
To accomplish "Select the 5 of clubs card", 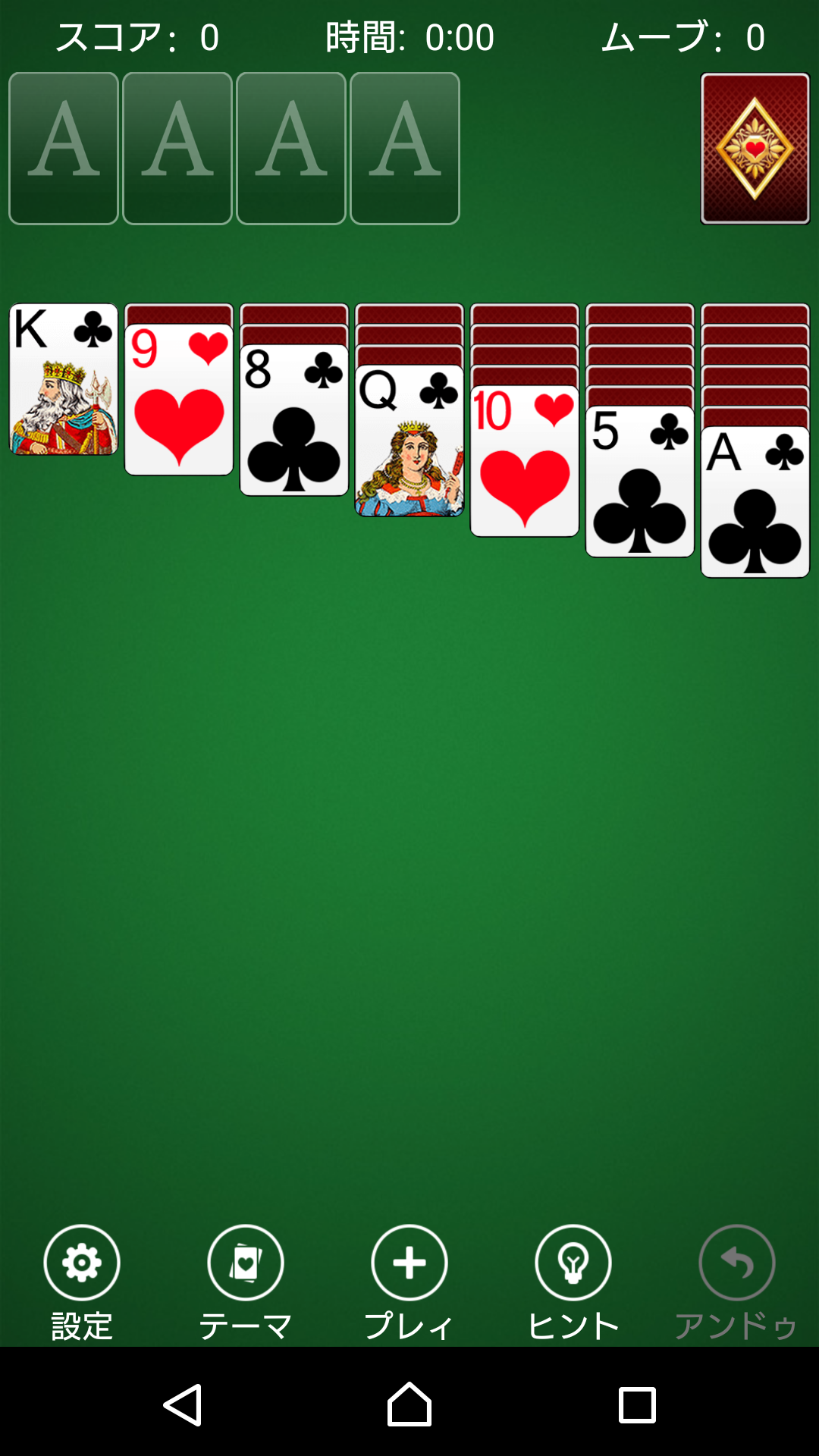I will [639, 482].
